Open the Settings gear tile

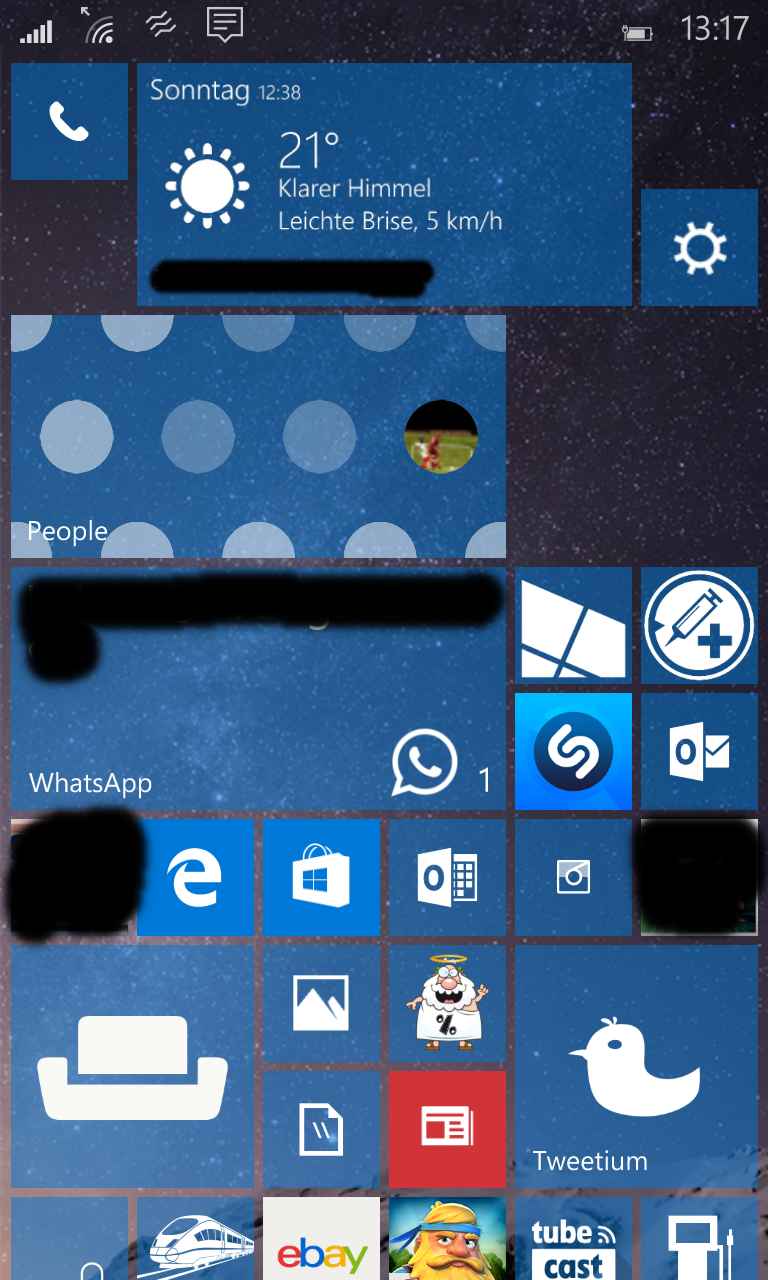point(699,248)
